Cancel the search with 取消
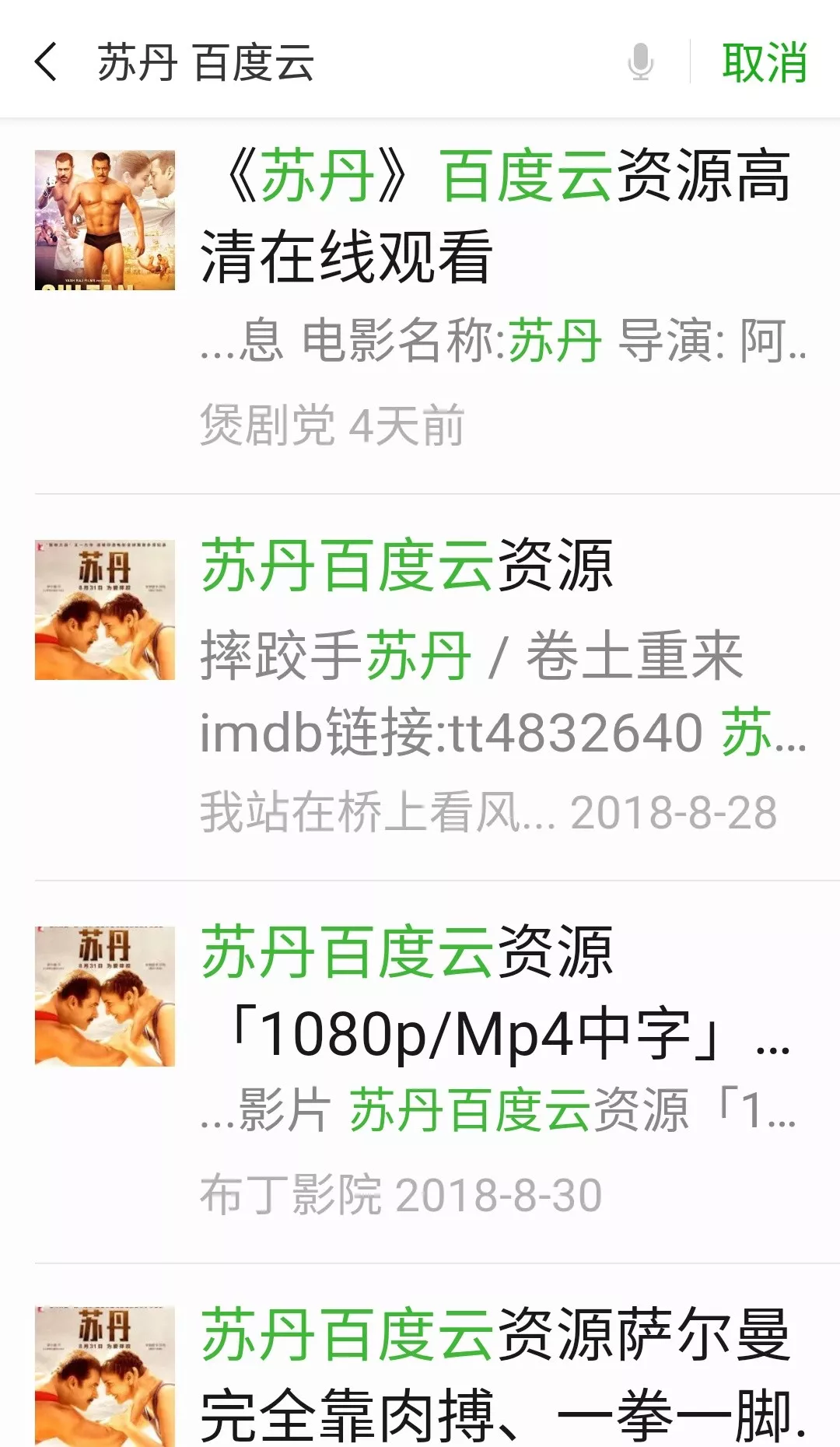840x1447 pixels. coord(764,62)
